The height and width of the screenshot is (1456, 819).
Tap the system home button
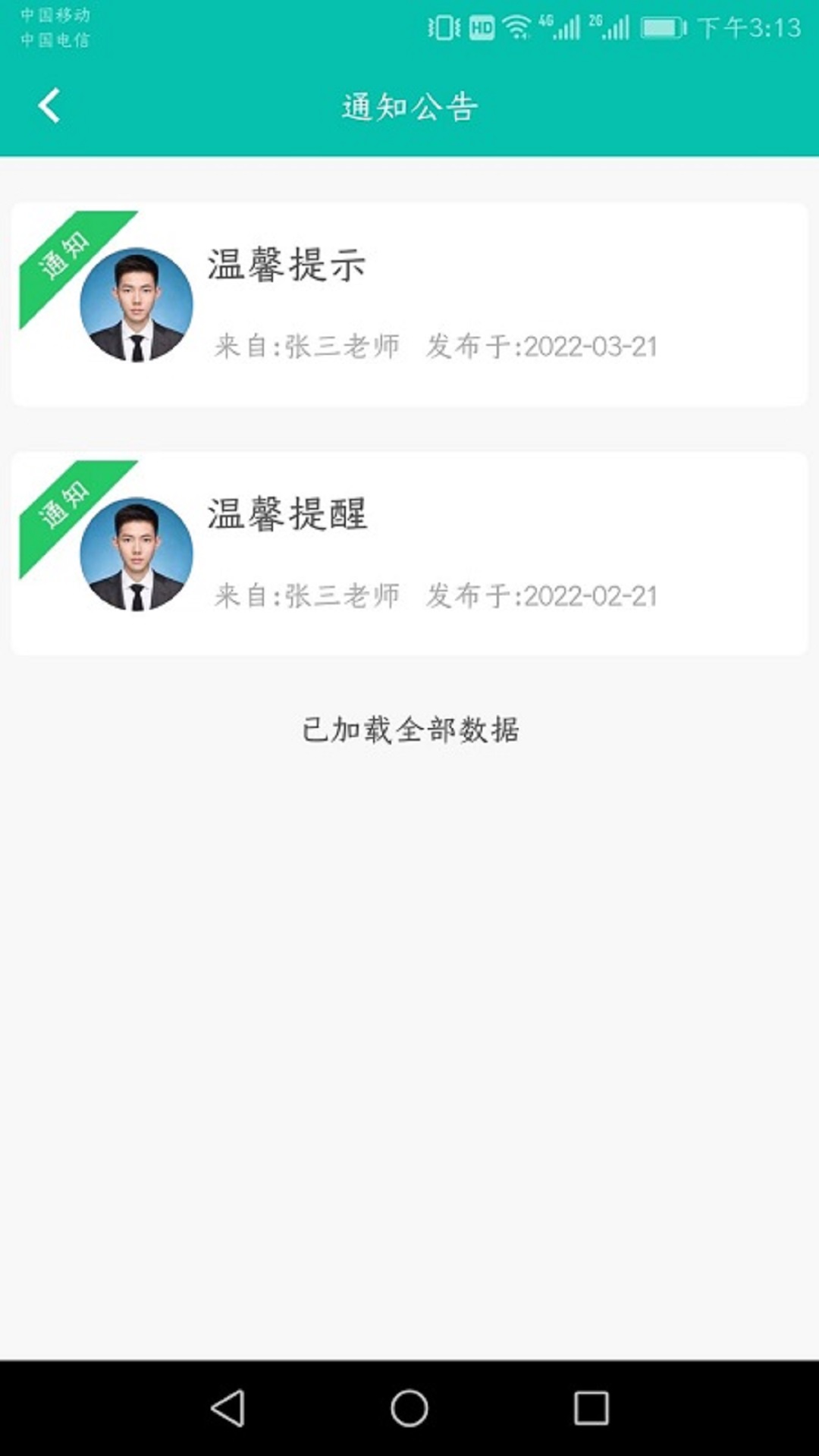[x=409, y=1408]
